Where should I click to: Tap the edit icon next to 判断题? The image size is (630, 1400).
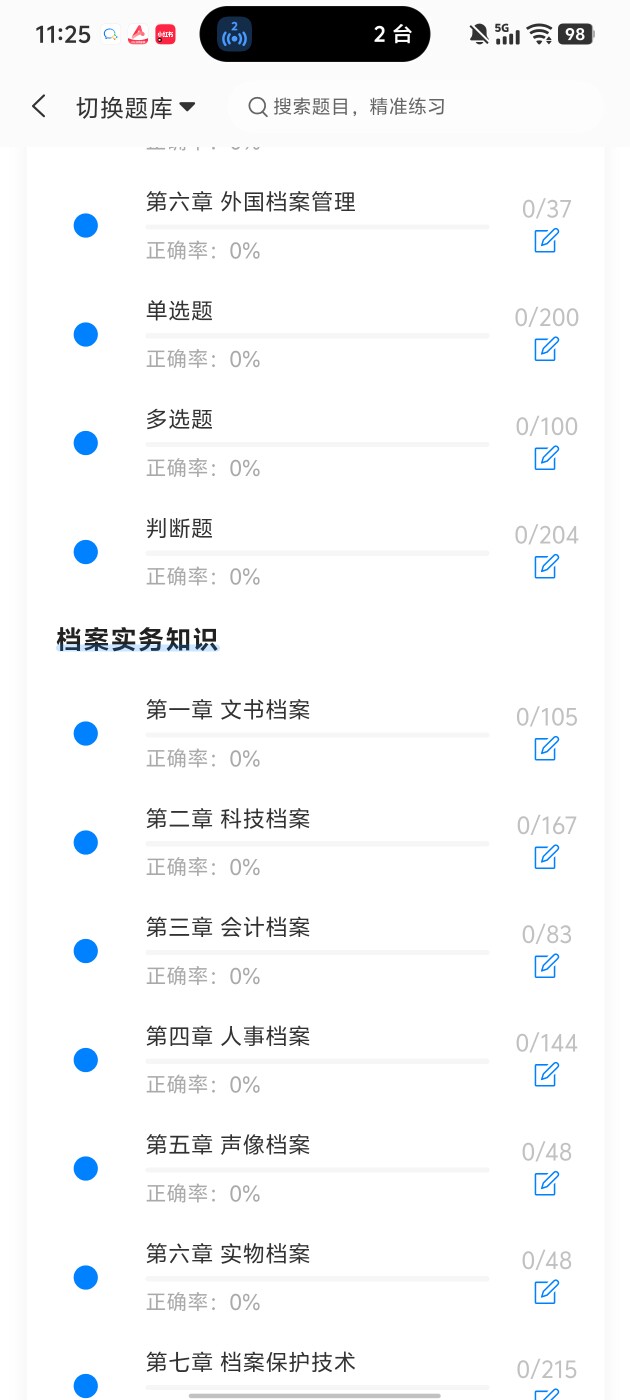pos(546,566)
